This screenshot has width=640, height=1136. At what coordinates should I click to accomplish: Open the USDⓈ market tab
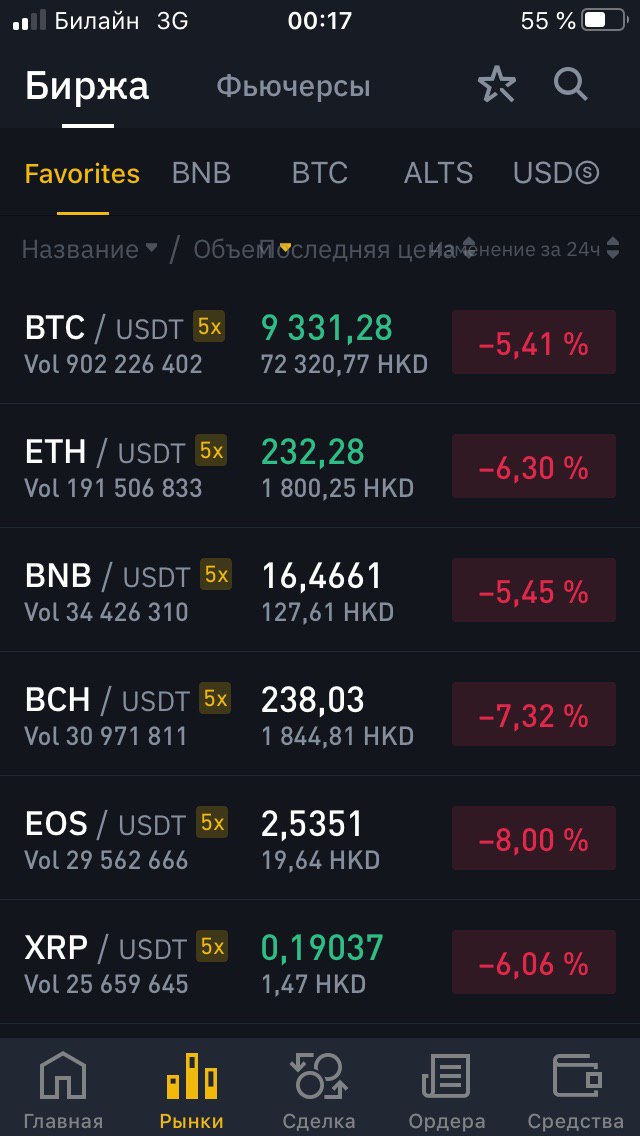(556, 174)
